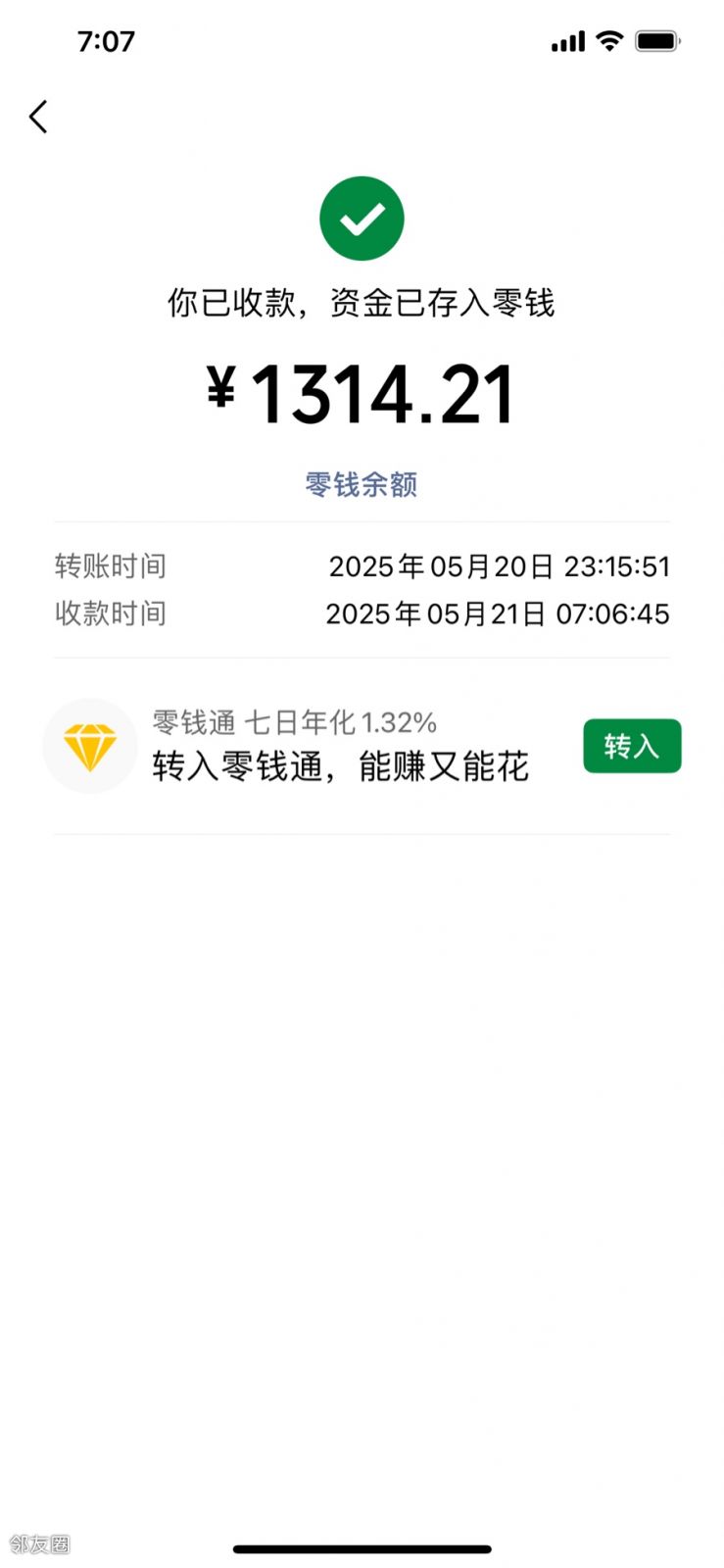This screenshot has height=1568, width=724.
Task: Open the 零钱余额 link
Action: [362, 484]
